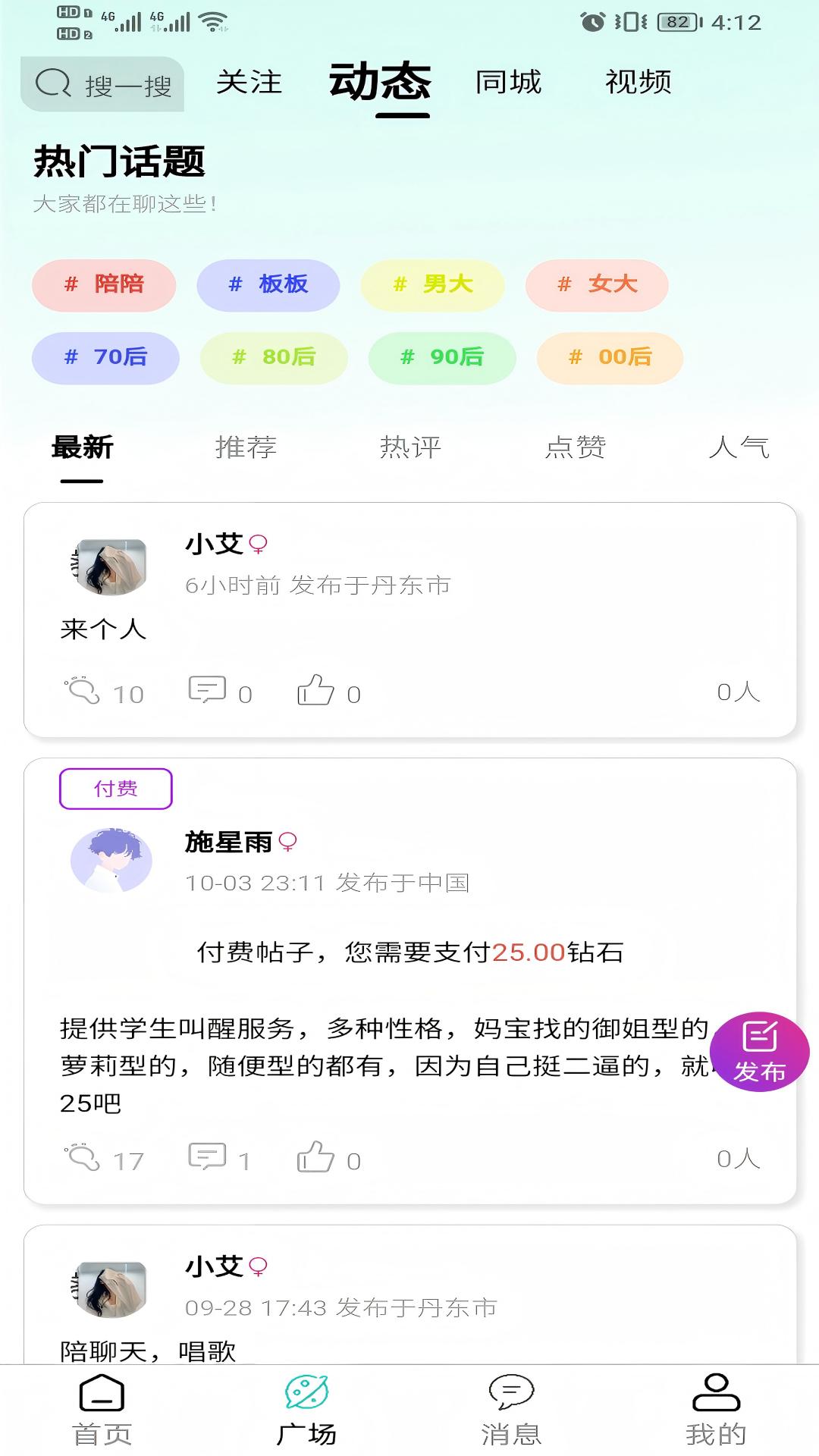
Task: Switch to the 关注 tab
Action: [249, 82]
